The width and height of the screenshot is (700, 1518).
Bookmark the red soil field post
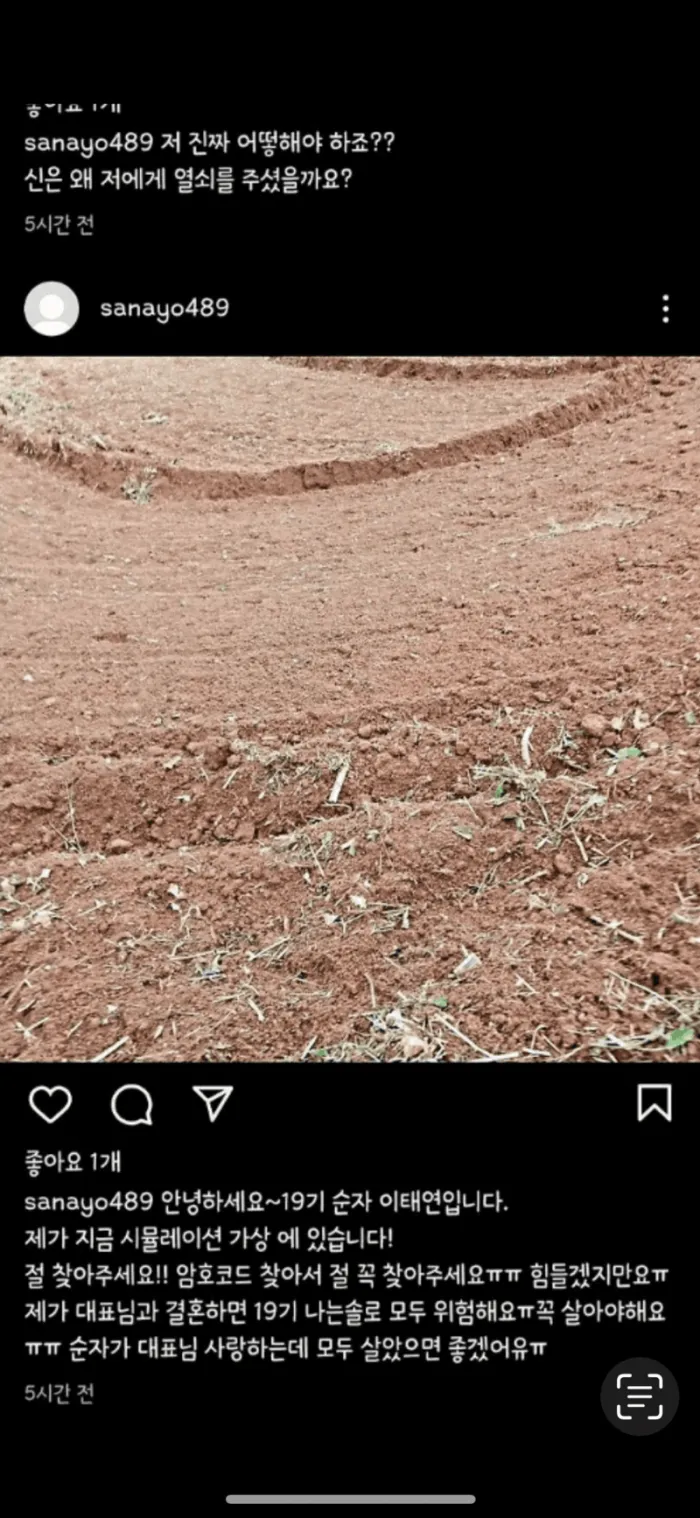pos(654,1103)
